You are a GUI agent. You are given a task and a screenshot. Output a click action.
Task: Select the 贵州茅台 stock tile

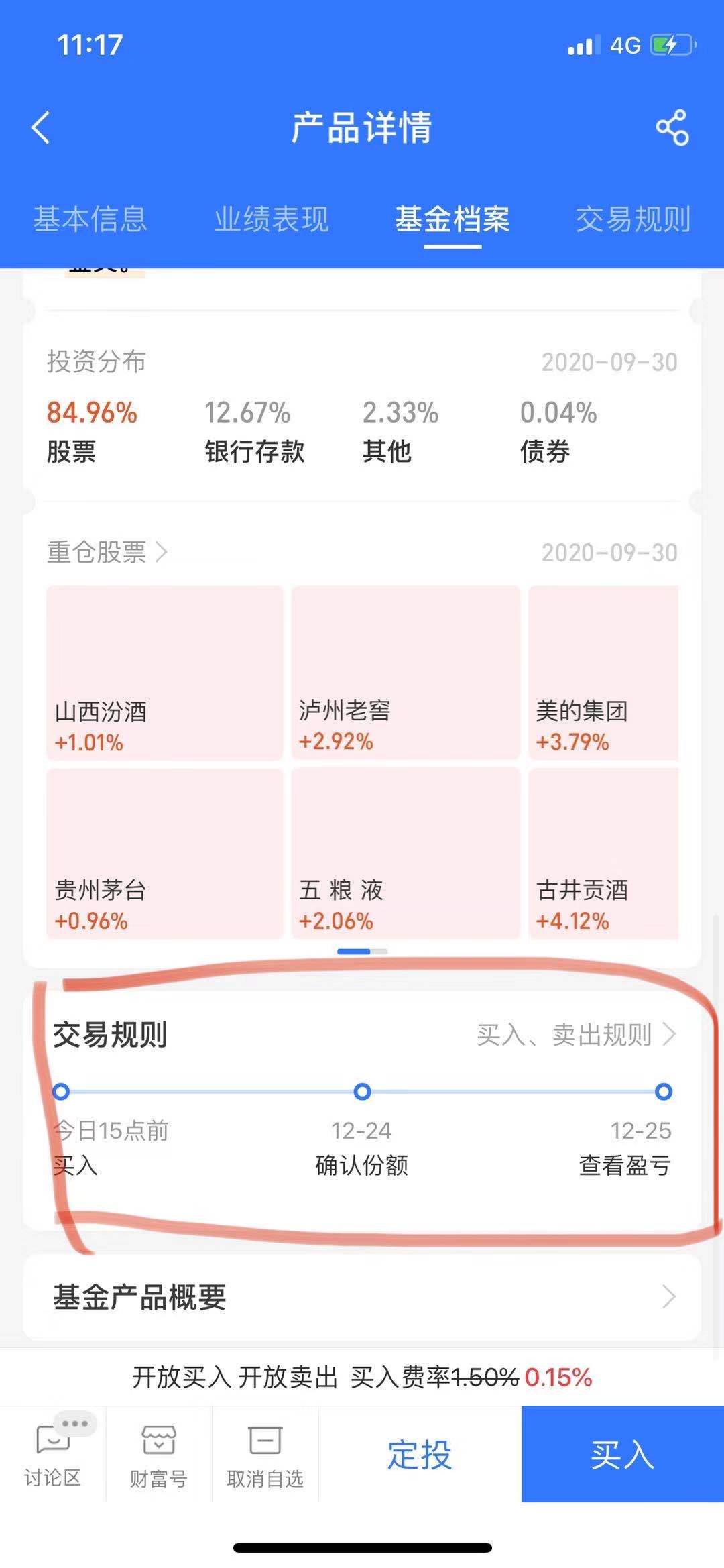(165, 852)
